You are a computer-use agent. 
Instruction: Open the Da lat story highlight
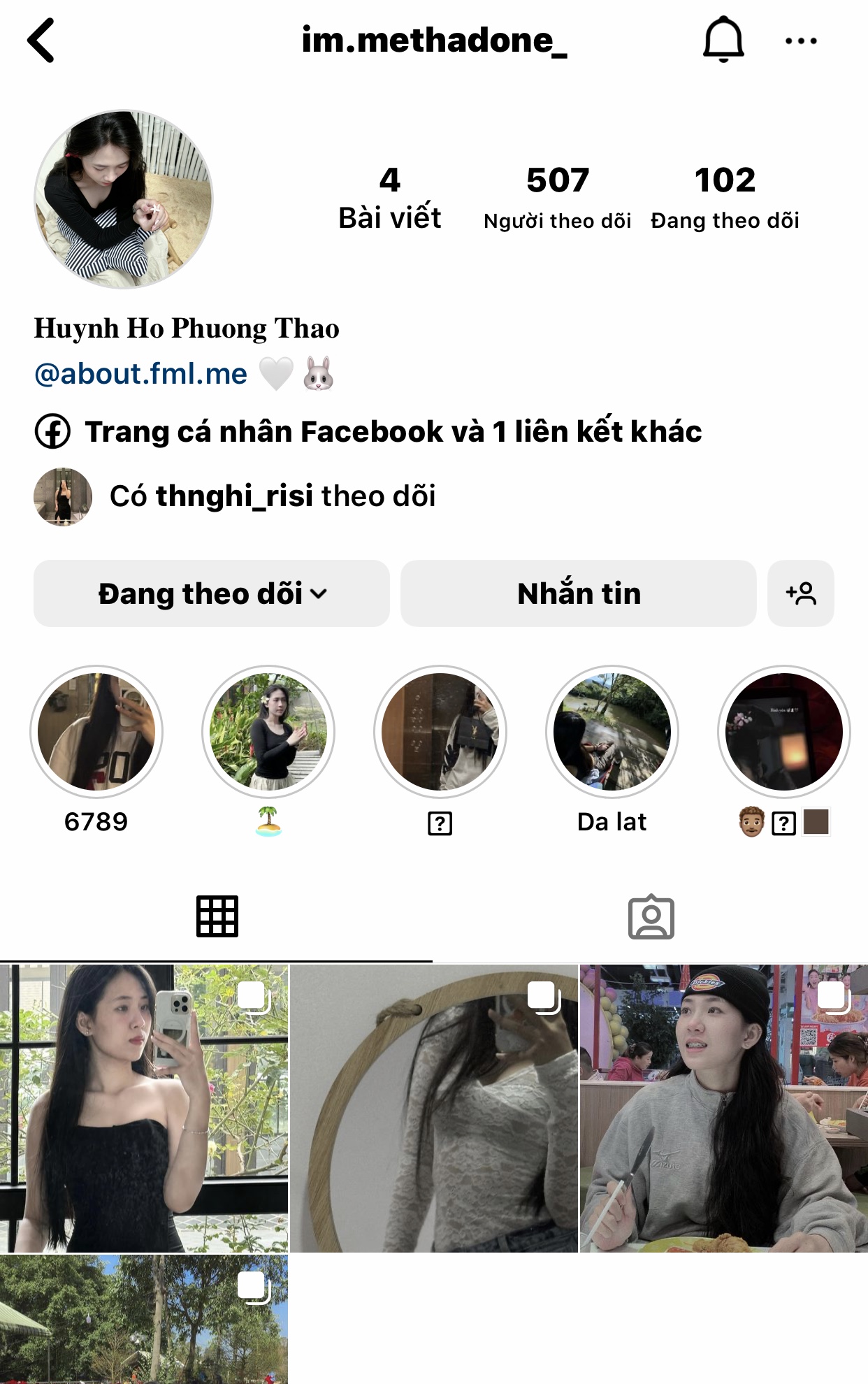tap(612, 732)
